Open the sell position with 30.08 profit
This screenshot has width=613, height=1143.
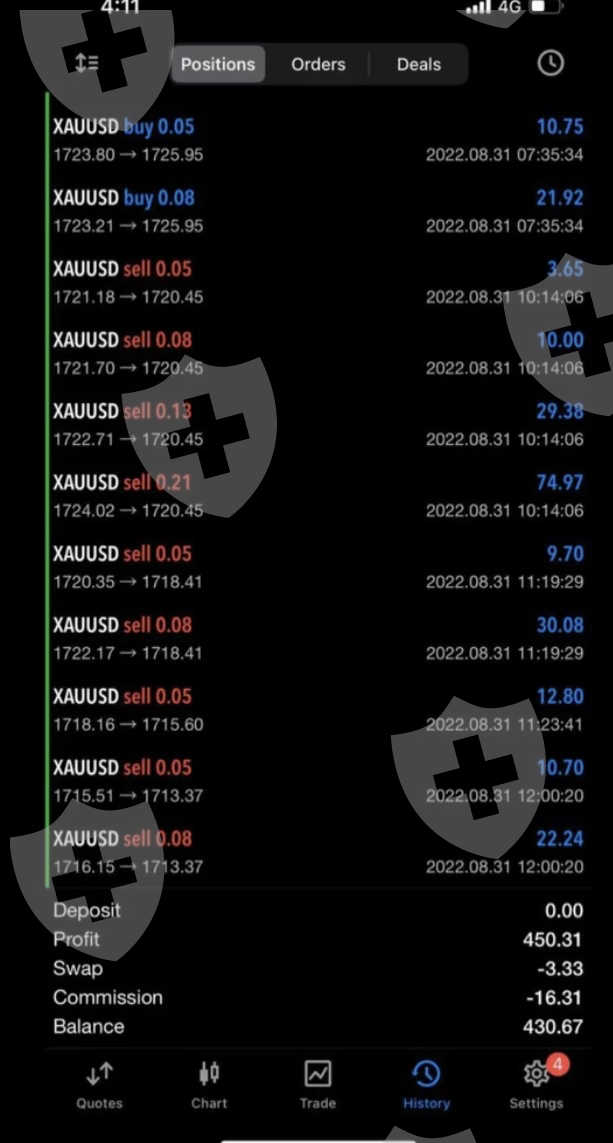318,639
